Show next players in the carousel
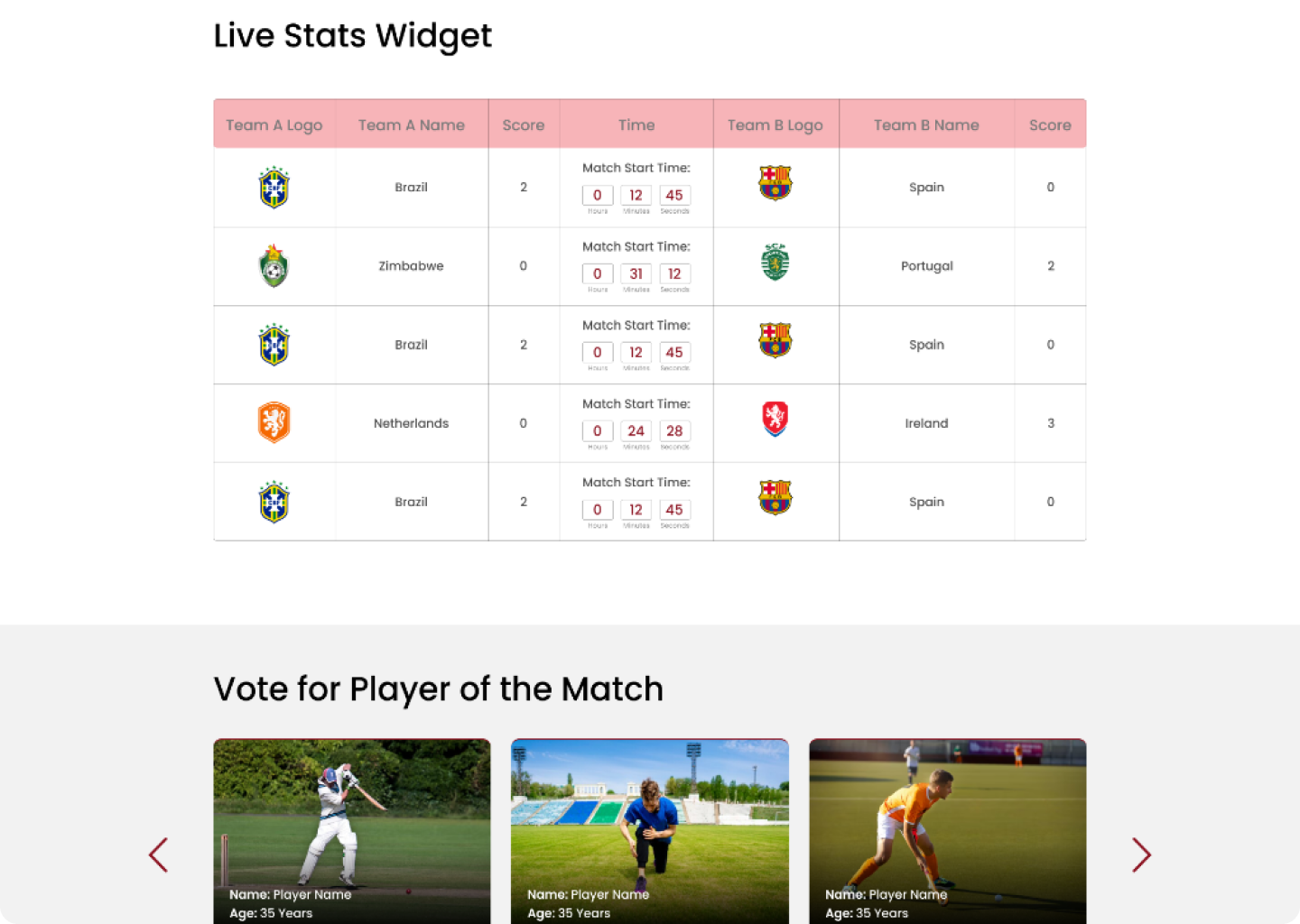Screen dimensions: 1300x924 (x=1141, y=855)
